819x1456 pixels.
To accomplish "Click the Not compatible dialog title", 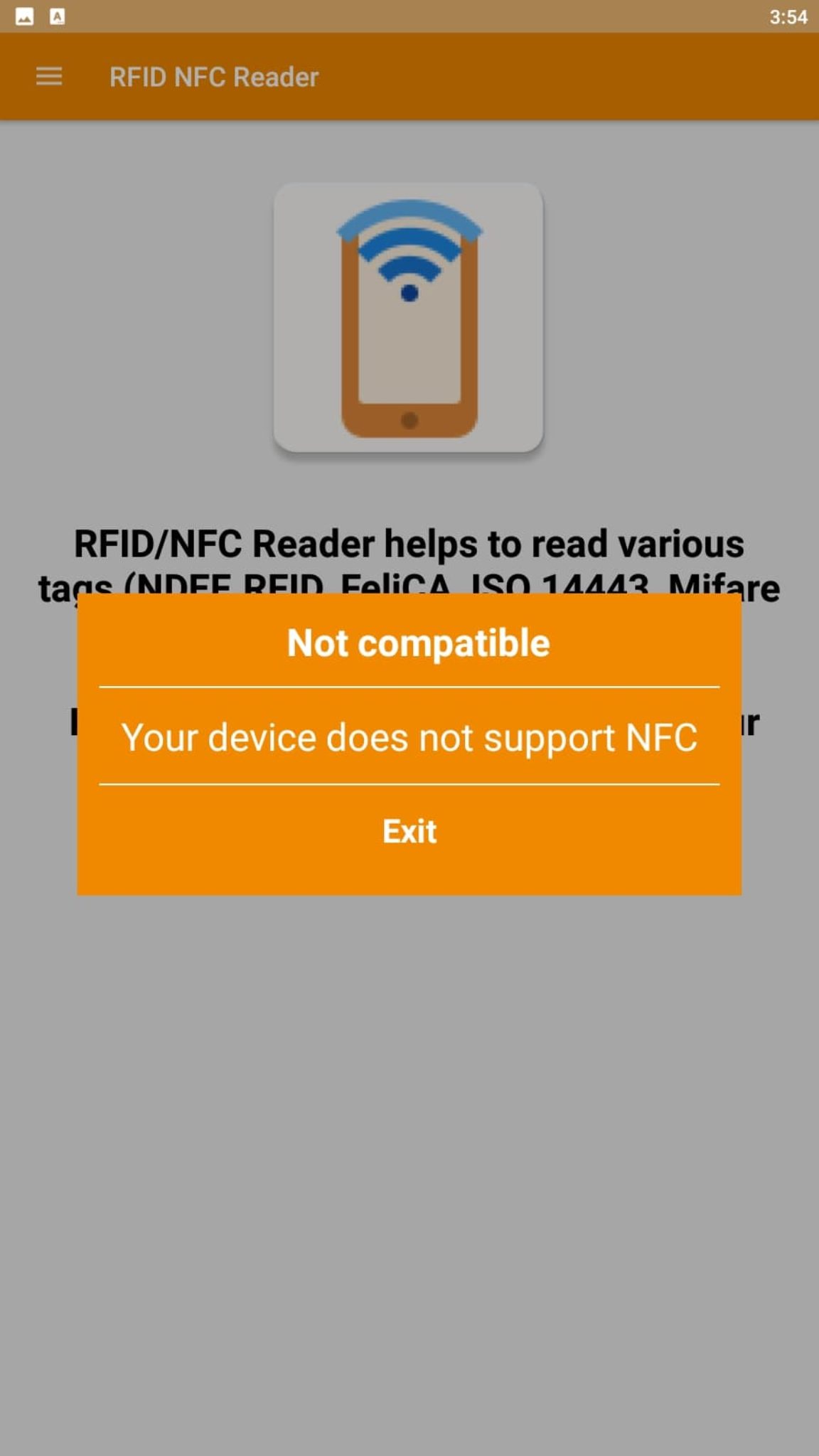I will [x=417, y=642].
